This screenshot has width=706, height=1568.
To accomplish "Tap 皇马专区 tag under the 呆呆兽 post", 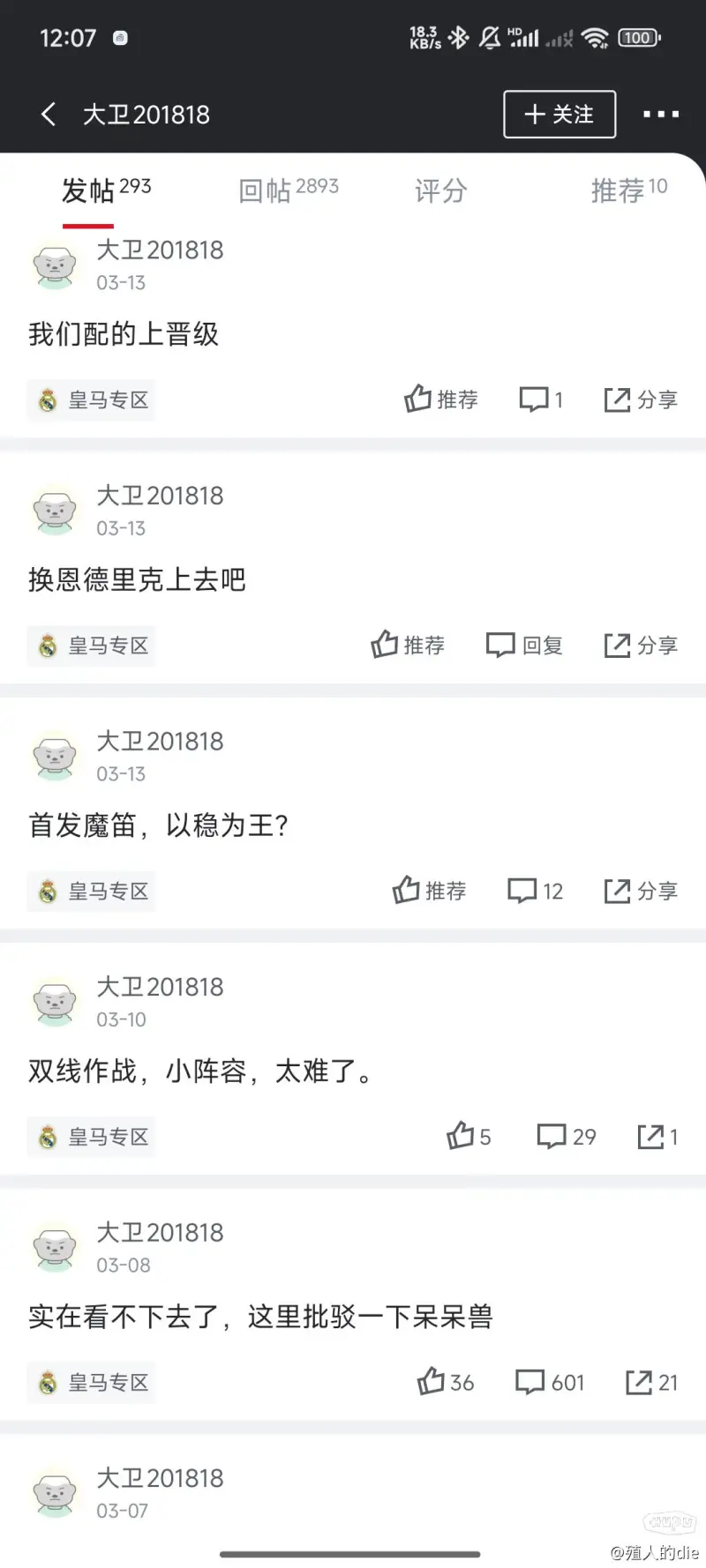I will 92,1382.
